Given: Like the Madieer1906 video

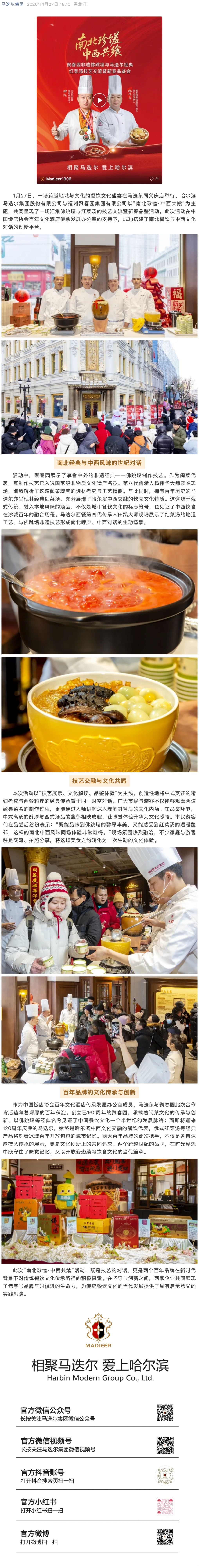Looking at the screenshot, I should [x=155, y=179].
